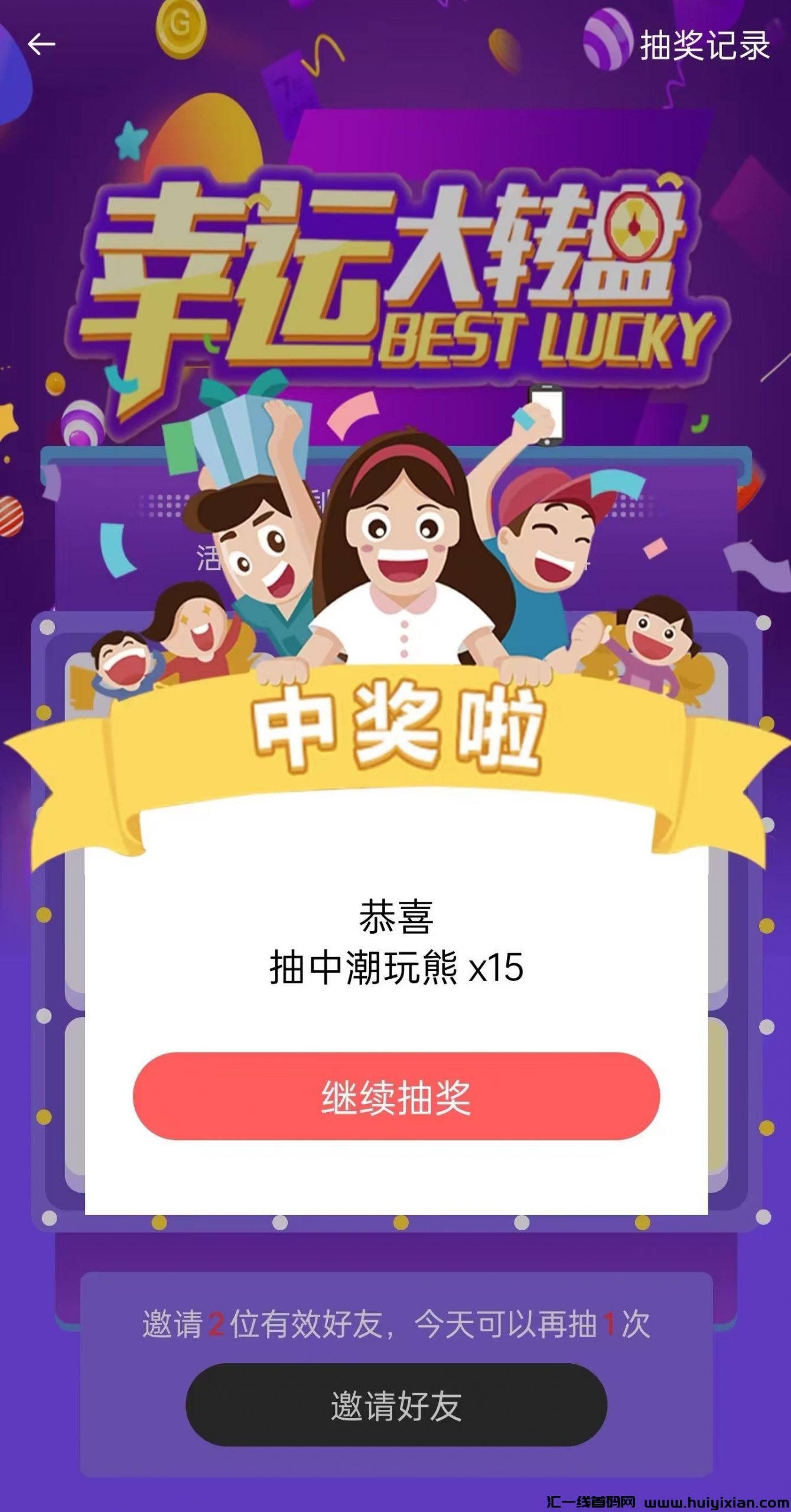Viewport: 791px width, 1512px height.
Task: Tap the back arrow at top left
Action: [x=43, y=44]
